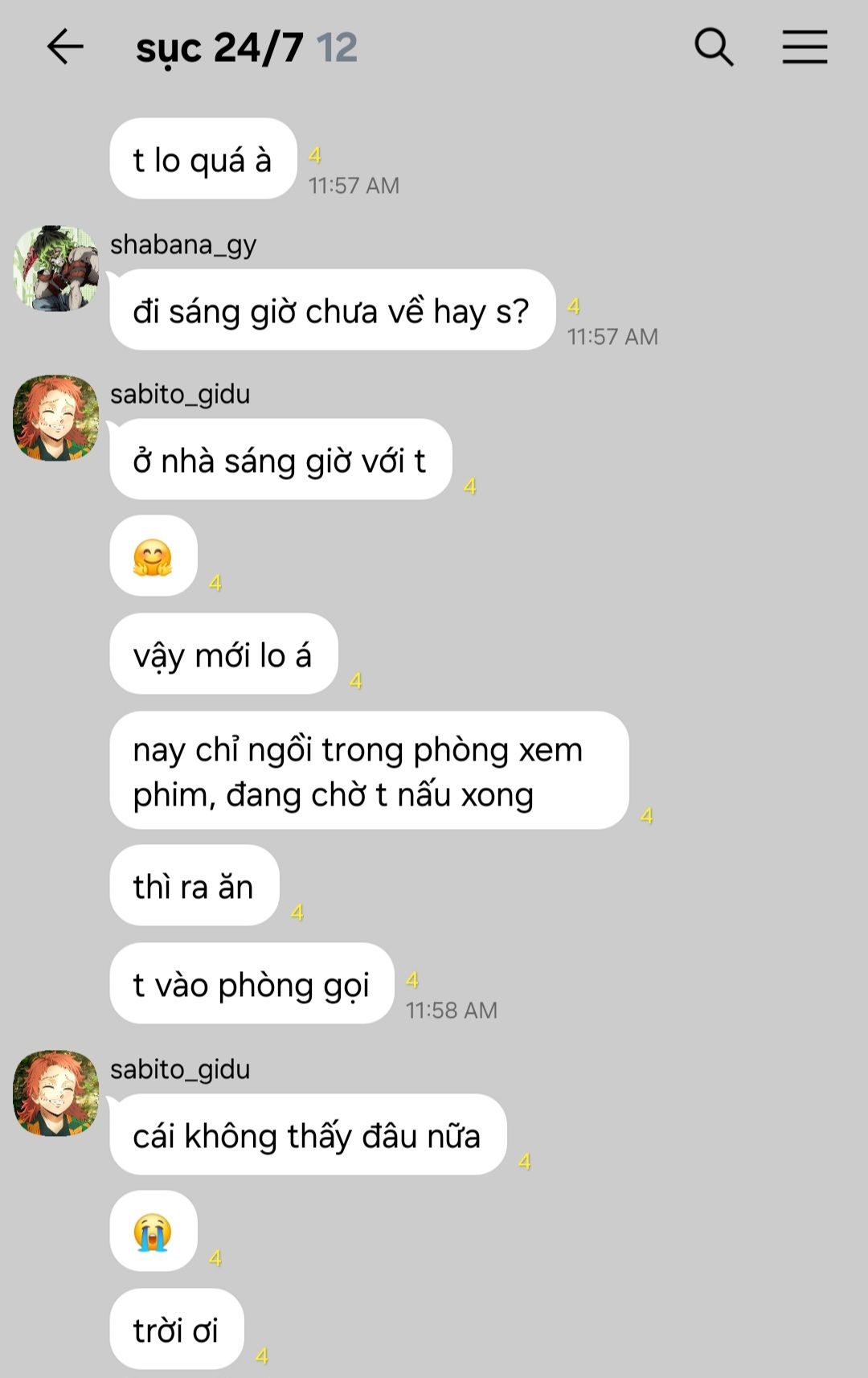This screenshot has height=1378, width=868.
Task: Open shabana_gy's profile picture
Action: pos(55,268)
